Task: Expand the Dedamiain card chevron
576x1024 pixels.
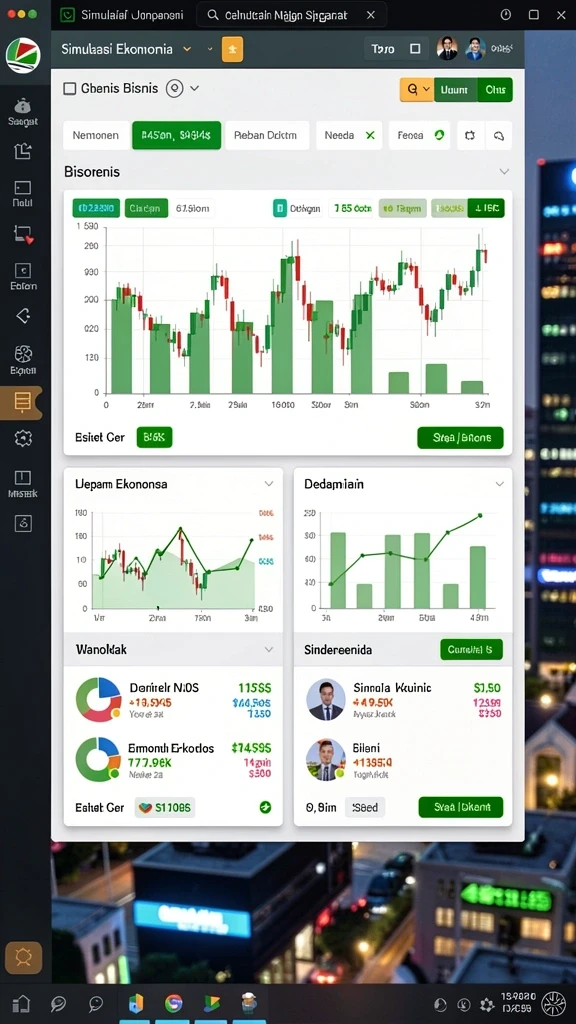Action: coord(500,484)
